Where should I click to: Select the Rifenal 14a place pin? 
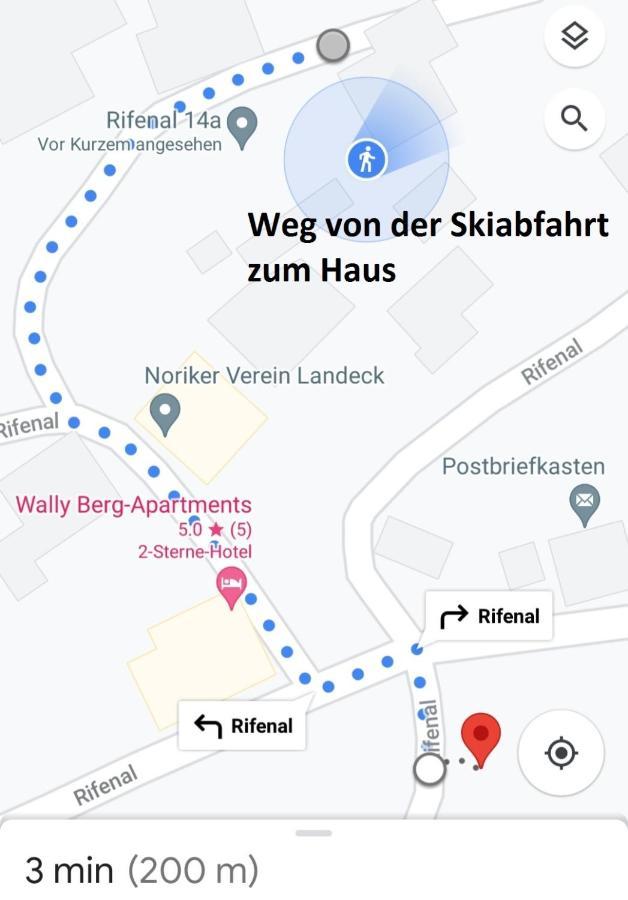(x=242, y=126)
